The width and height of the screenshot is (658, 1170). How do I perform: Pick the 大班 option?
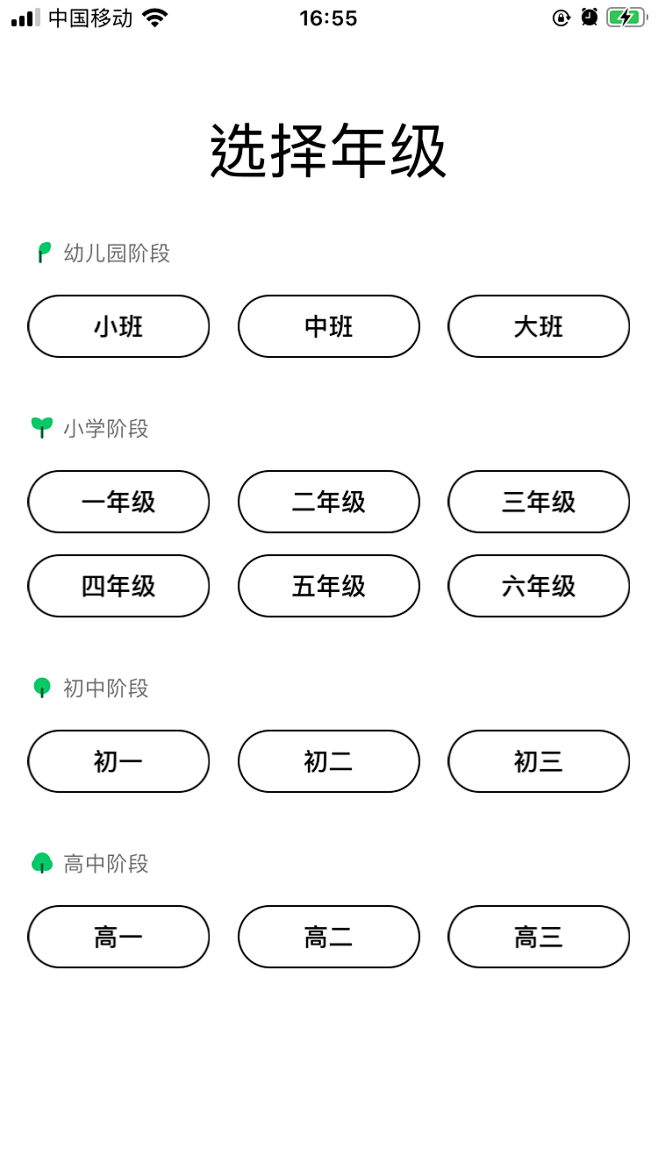539,326
